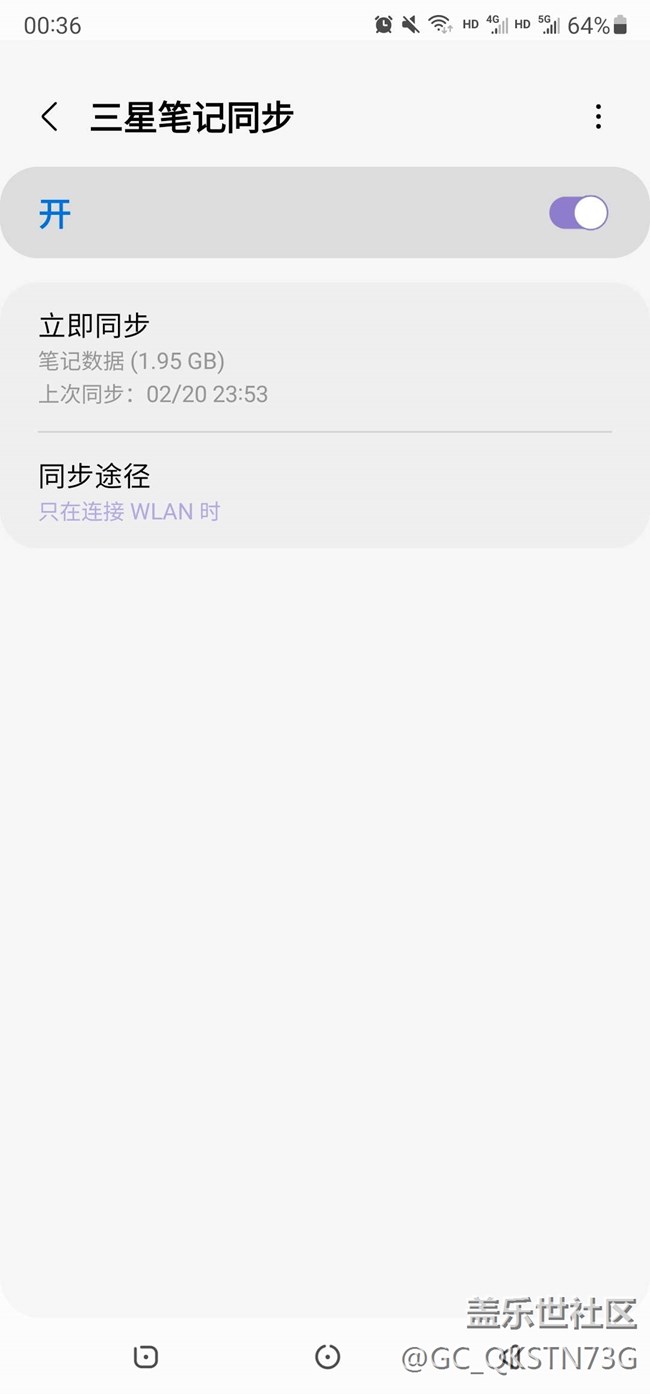This screenshot has height=1394, width=650.
Task: Open recent apps from navigation bar
Action: (x=146, y=1356)
